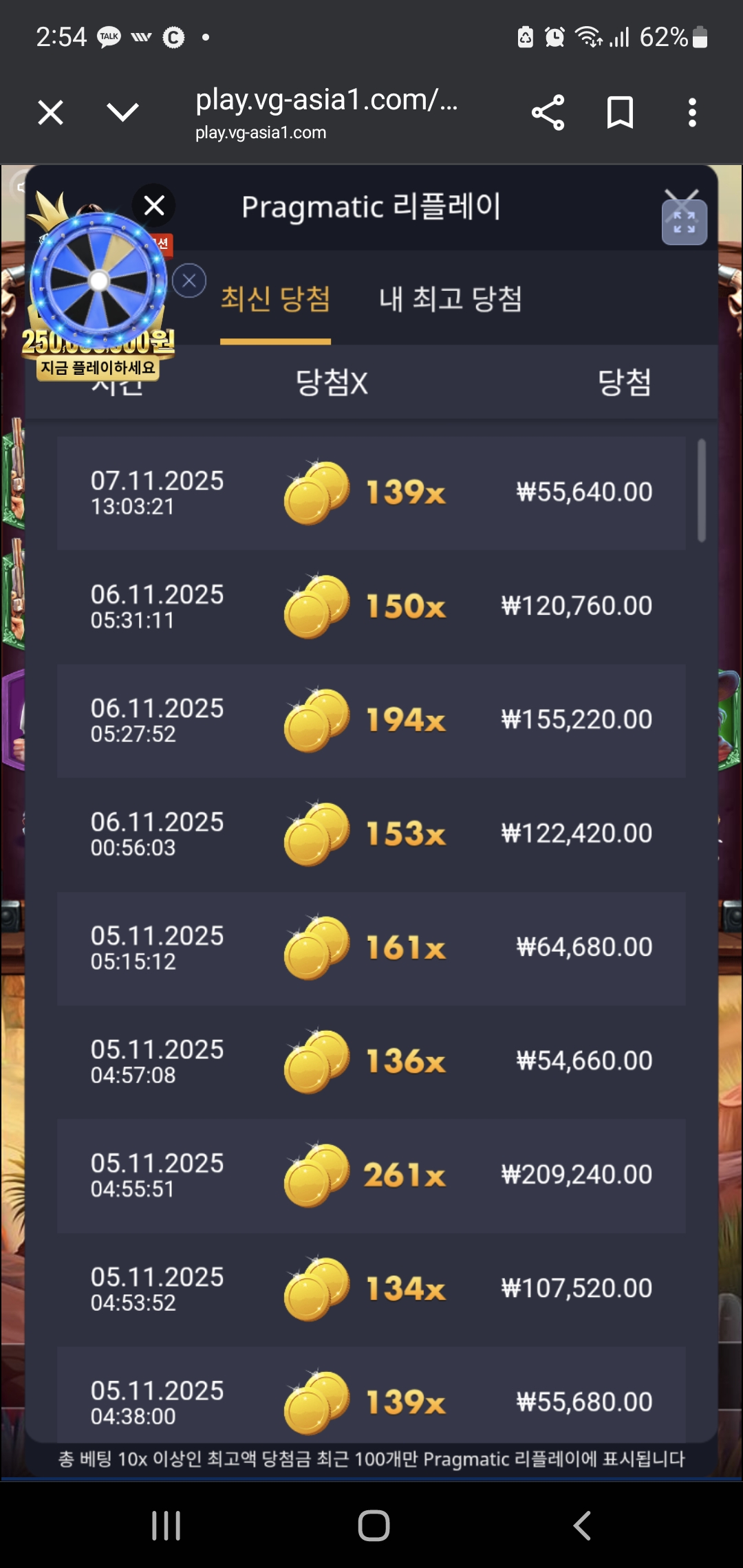This screenshot has width=743, height=1568.
Task: Bookmark the current page
Action: coord(620,113)
